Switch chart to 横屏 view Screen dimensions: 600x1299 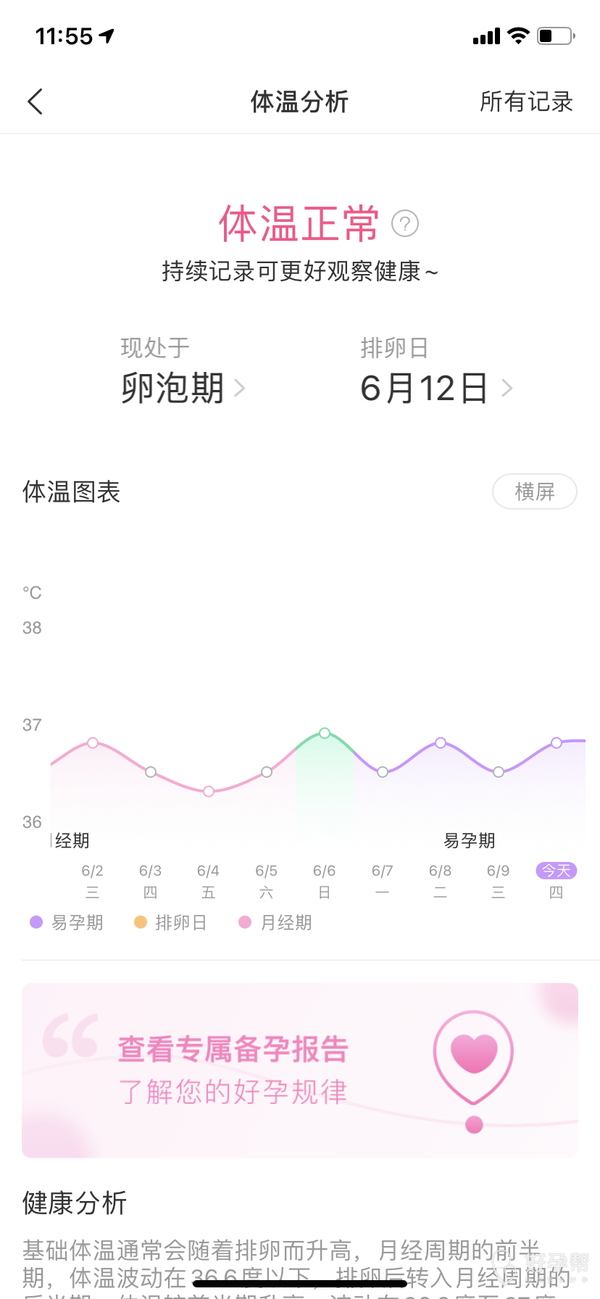[x=534, y=492]
